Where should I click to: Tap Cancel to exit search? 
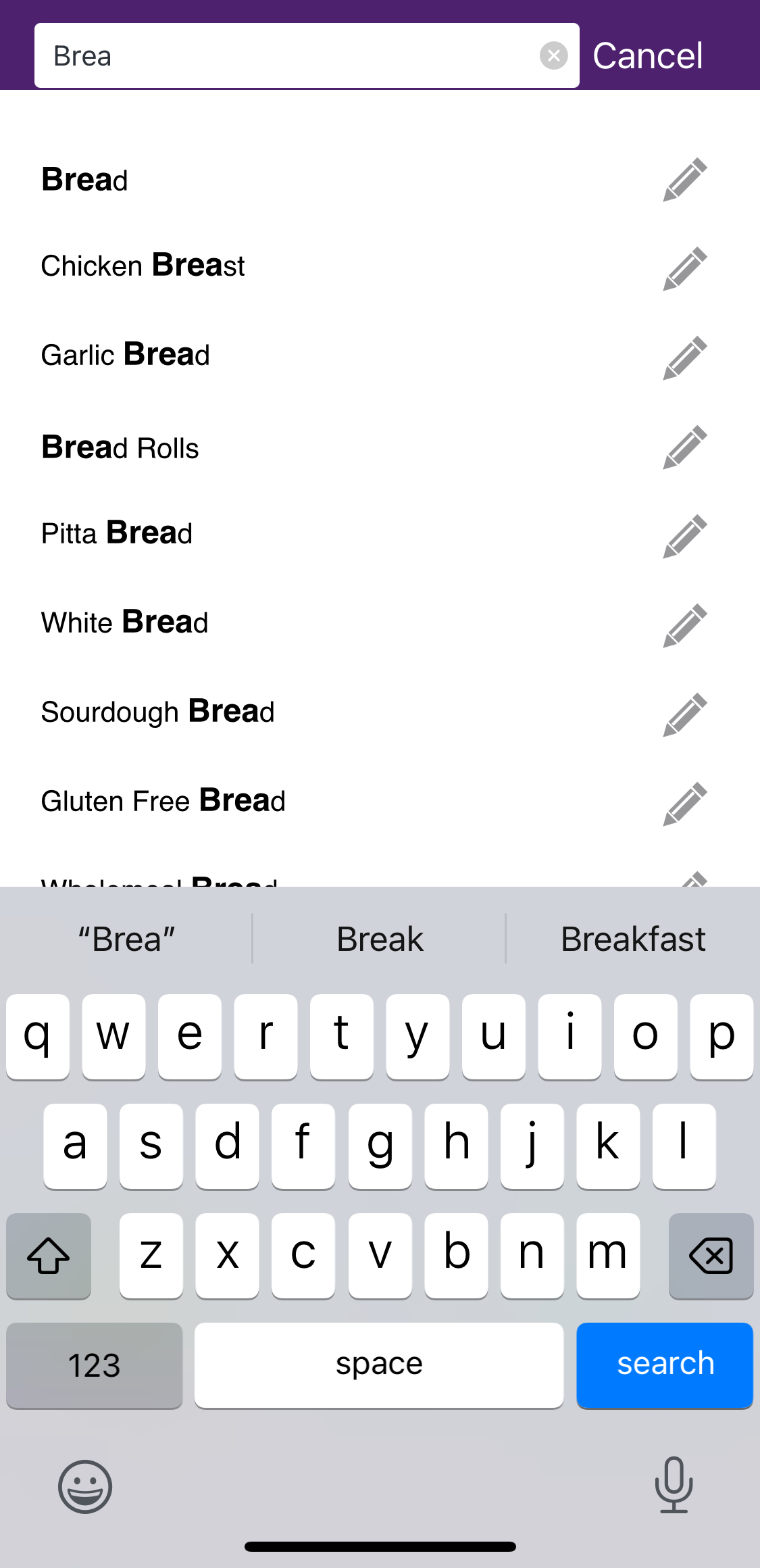click(647, 55)
